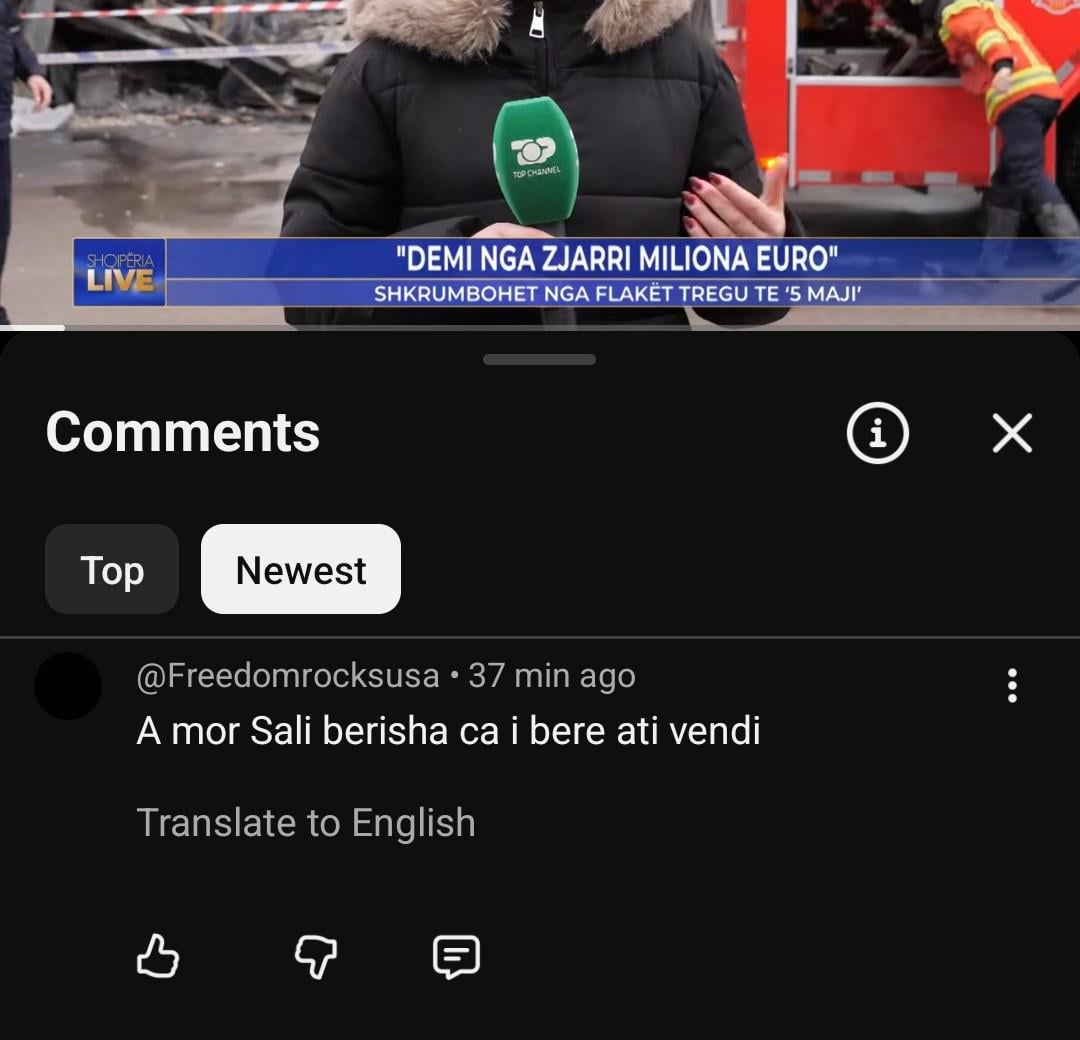Close the comments panel
Viewport: 1080px width, 1040px height.
coord(1011,433)
